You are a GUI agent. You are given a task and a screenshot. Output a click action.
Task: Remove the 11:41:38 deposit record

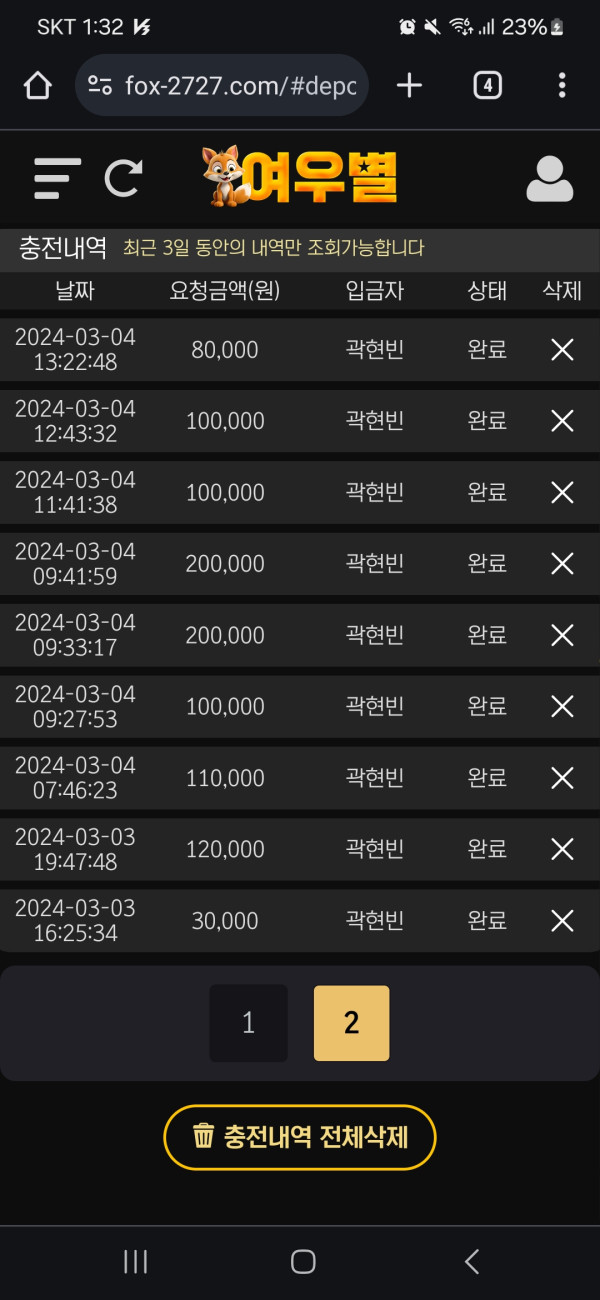click(562, 492)
